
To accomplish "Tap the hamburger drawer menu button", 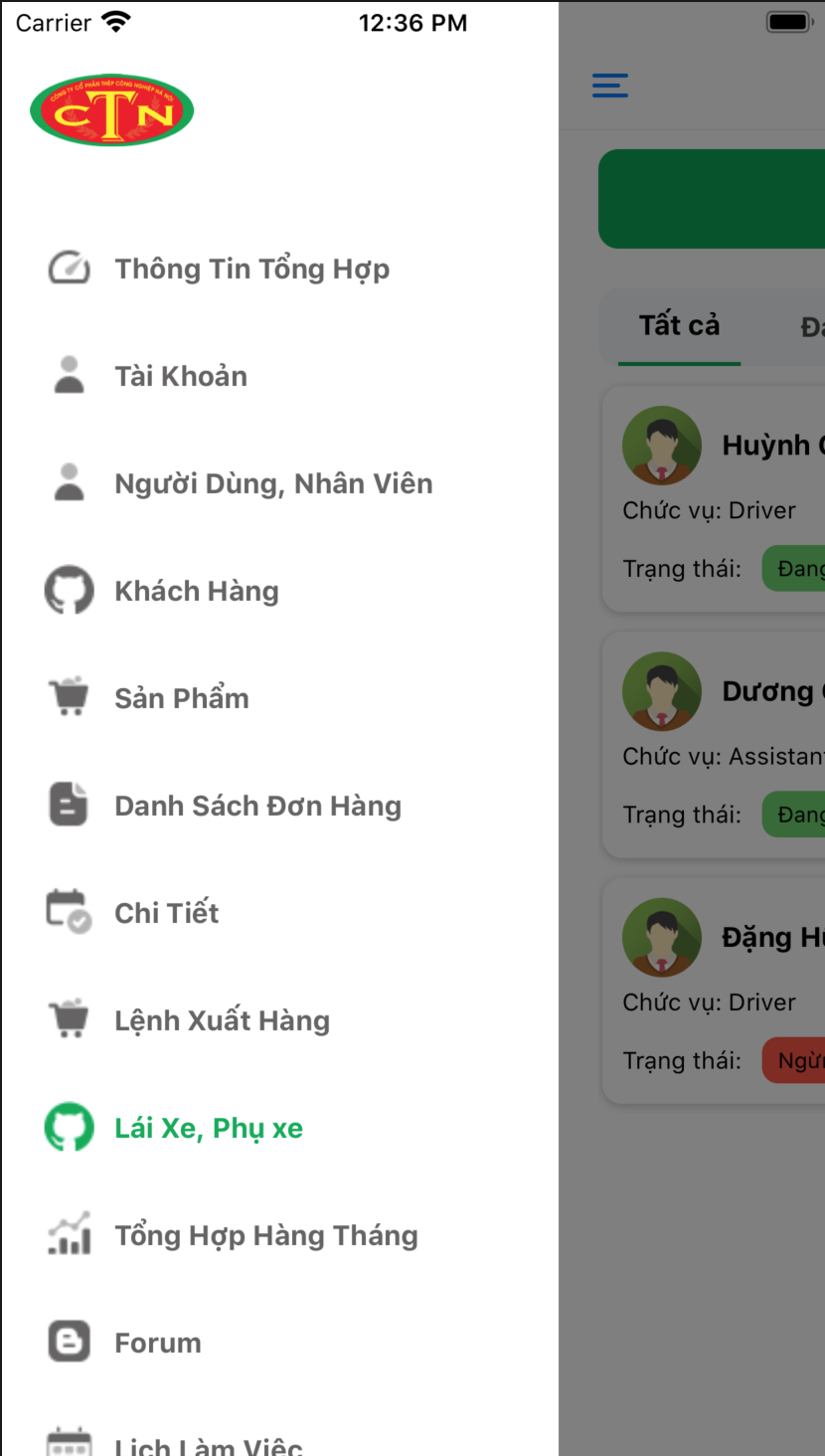I will (610, 86).
